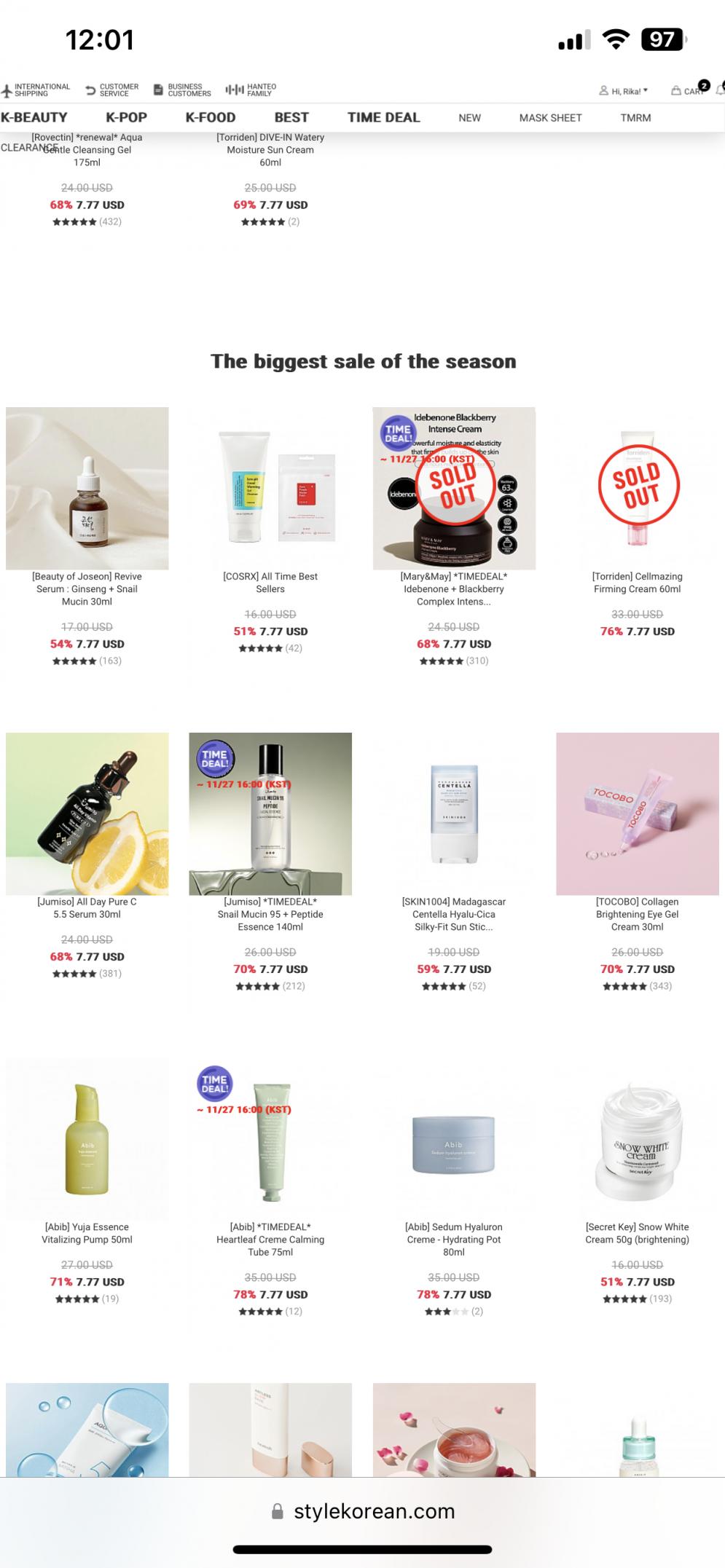This screenshot has width=725, height=1568.
Task: Open Abib Sedum Hyaluron Creme product
Action: point(454,1139)
